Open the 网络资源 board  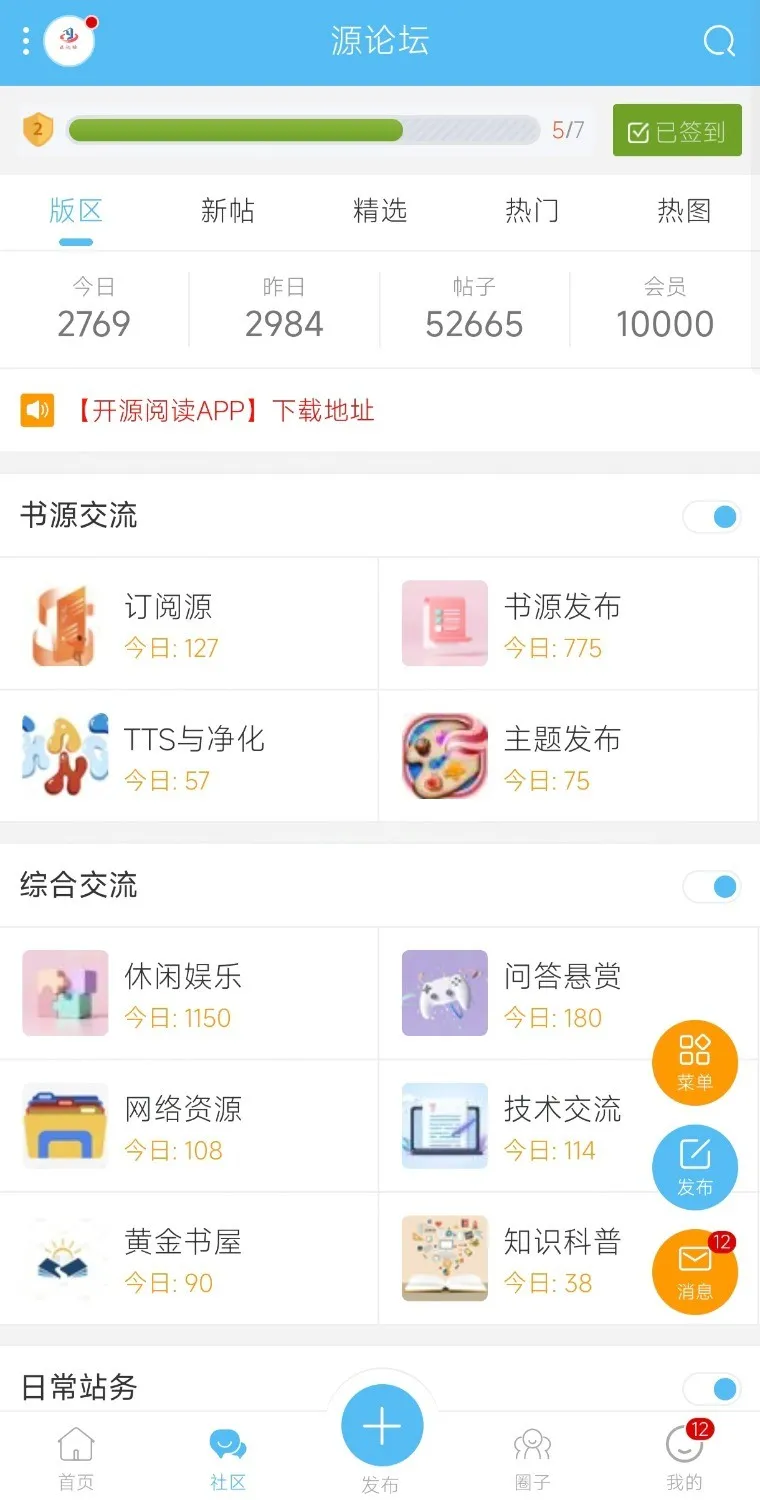click(x=189, y=1127)
